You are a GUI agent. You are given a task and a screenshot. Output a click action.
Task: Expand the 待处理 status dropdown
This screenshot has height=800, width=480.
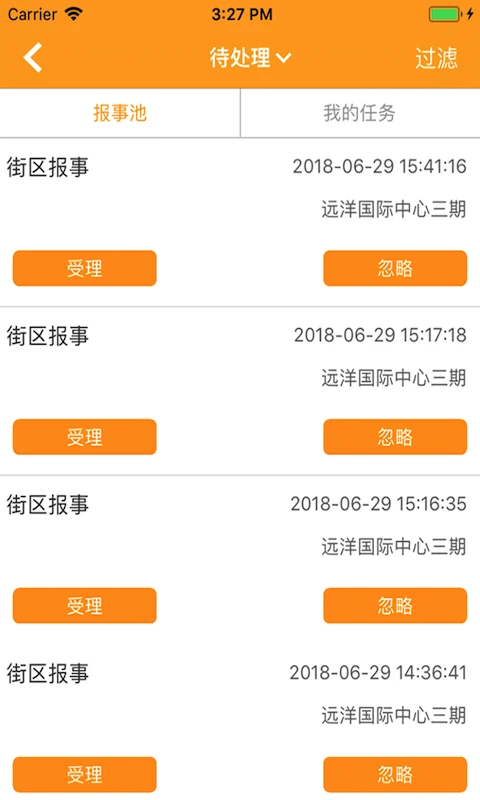pyautogui.click(x=250, y=57)
